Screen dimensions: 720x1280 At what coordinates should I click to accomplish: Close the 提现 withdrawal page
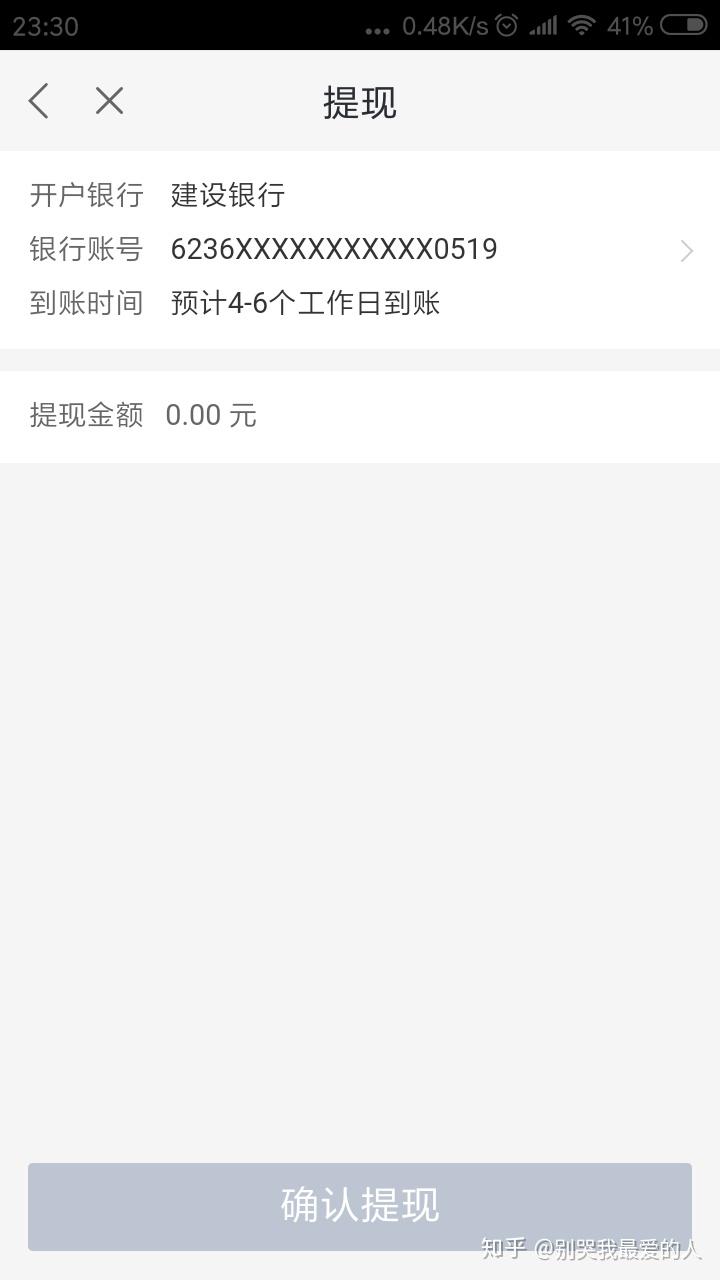click(x=109, y=101)
